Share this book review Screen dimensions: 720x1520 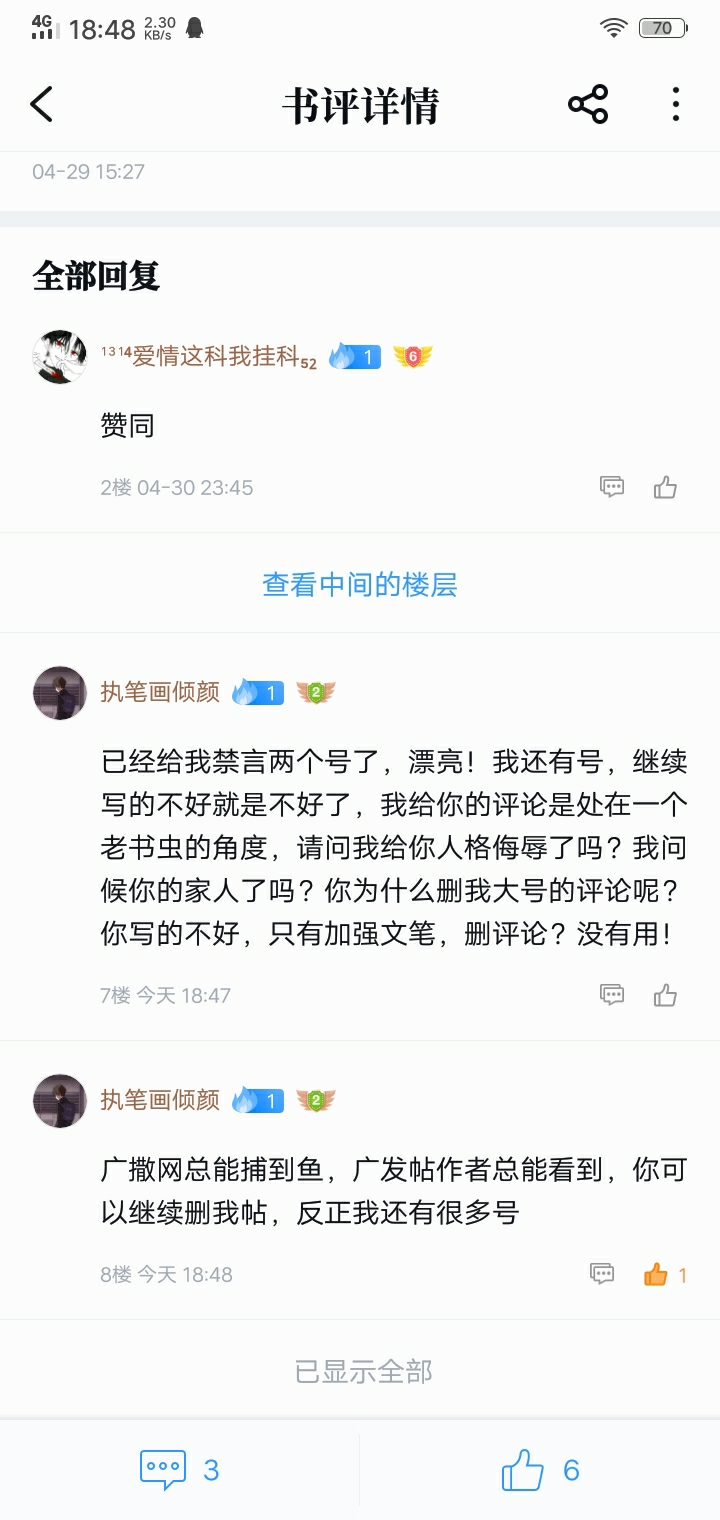(588, 104)
